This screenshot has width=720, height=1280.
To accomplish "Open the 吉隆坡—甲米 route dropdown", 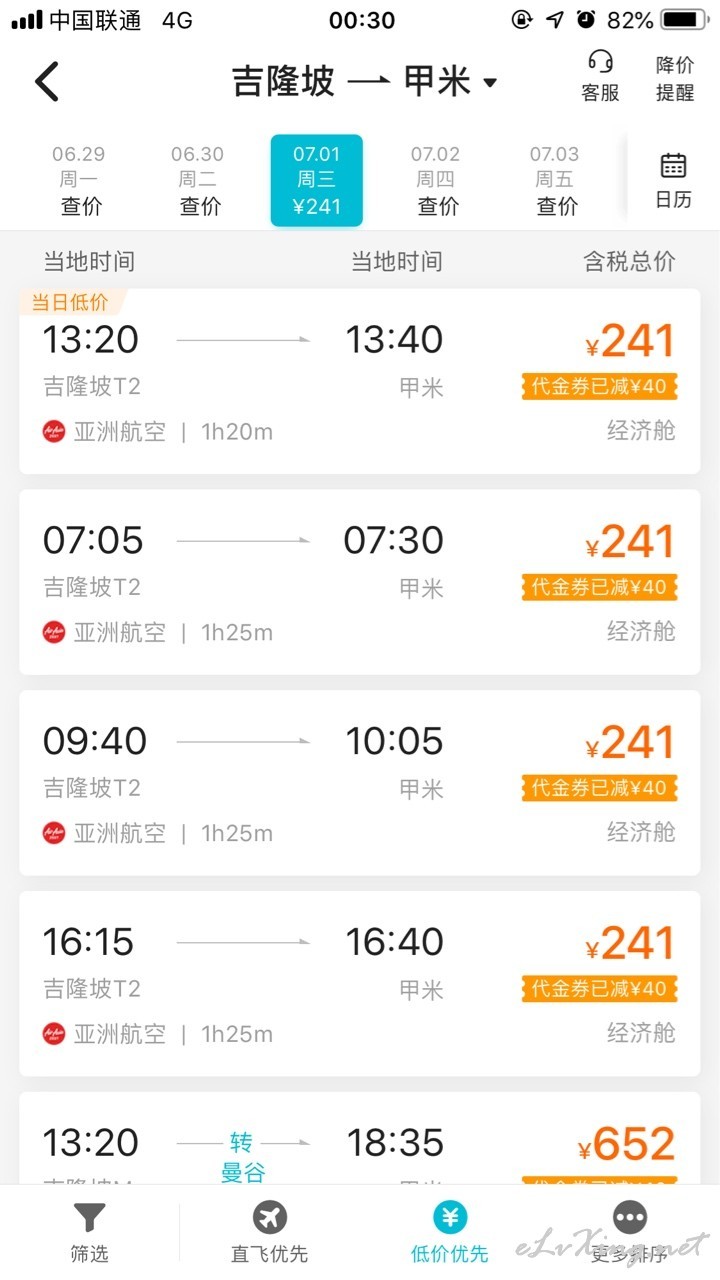I will [365, 81].
